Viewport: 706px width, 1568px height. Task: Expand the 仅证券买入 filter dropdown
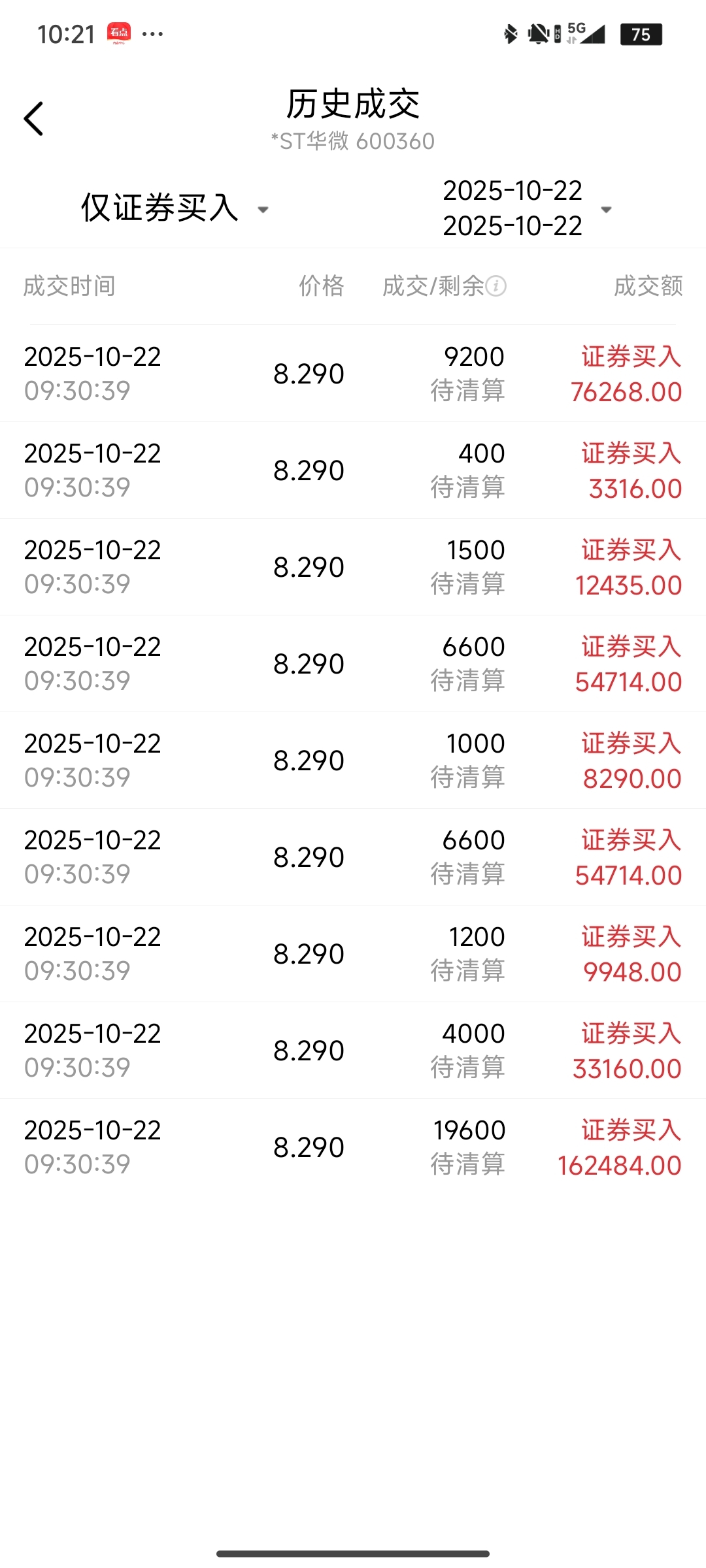click(175, 208)
